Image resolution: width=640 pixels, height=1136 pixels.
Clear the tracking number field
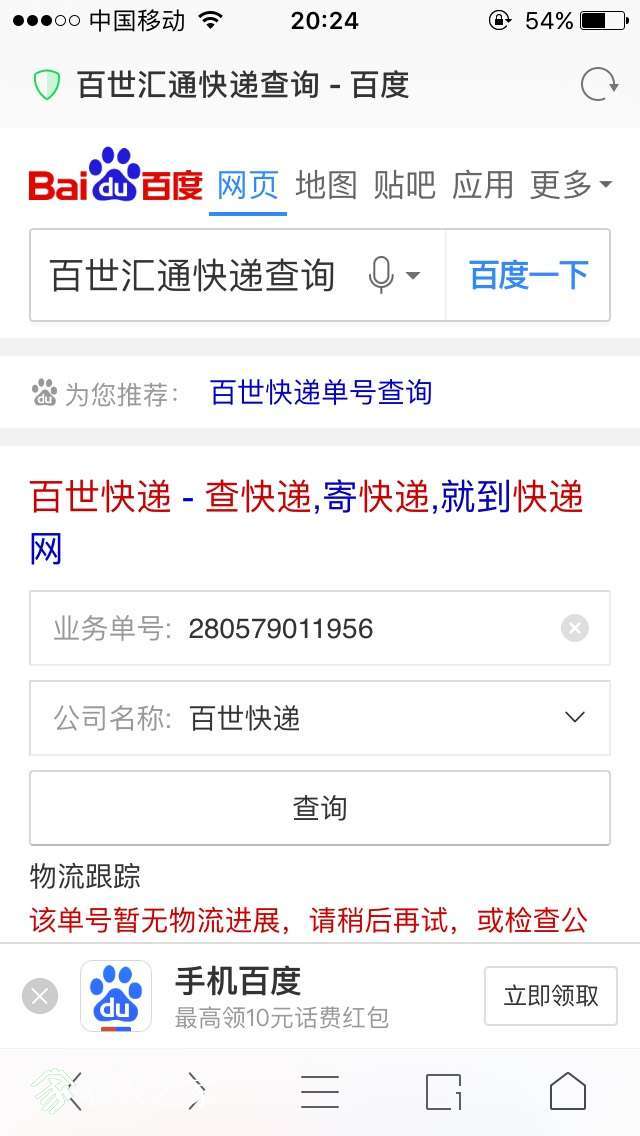click(575, 627)
